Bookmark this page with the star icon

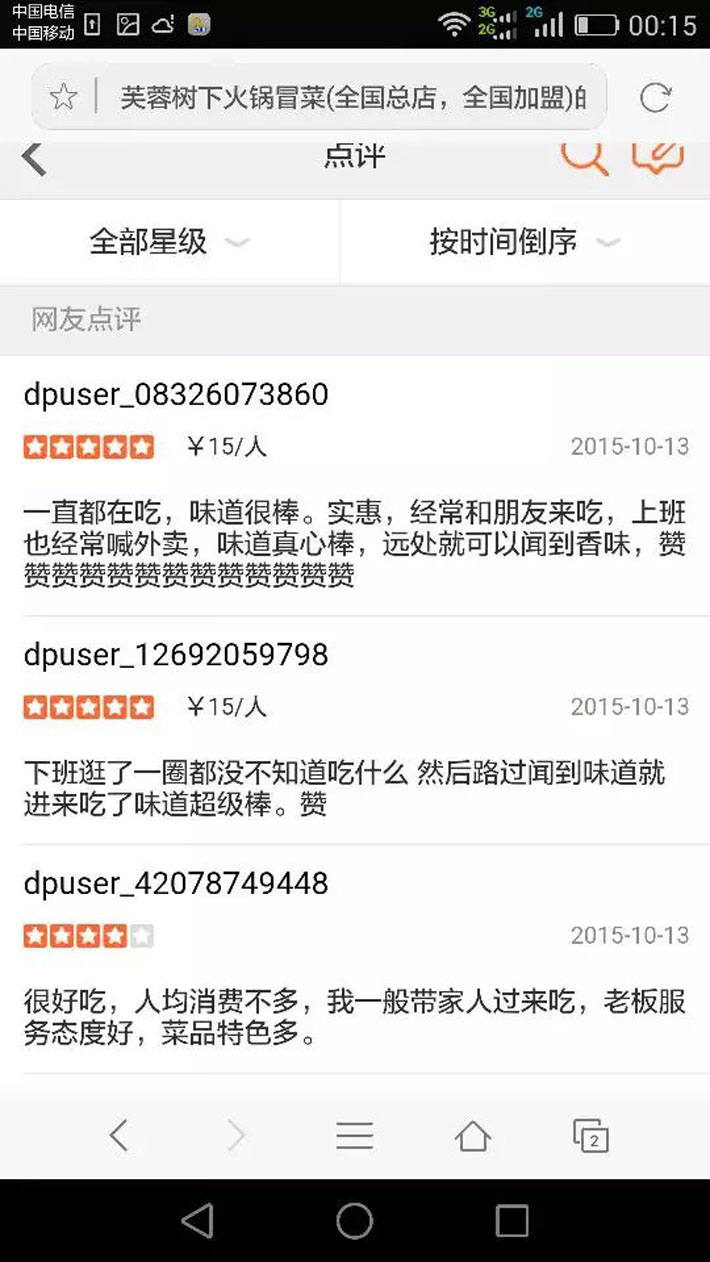tap(63, 97)
